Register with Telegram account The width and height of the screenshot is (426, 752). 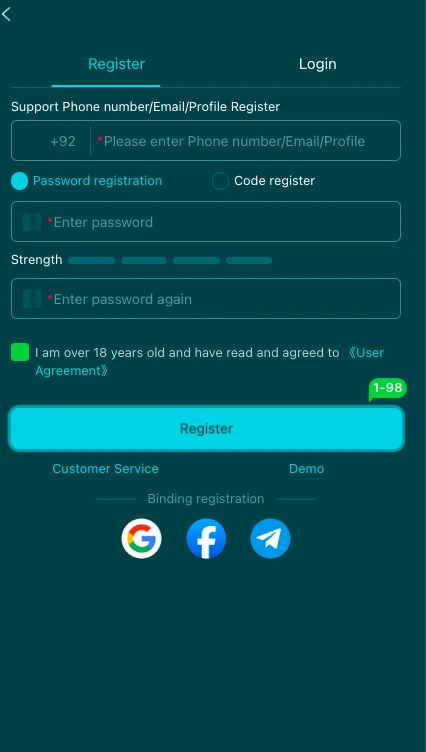coord(271,539)
